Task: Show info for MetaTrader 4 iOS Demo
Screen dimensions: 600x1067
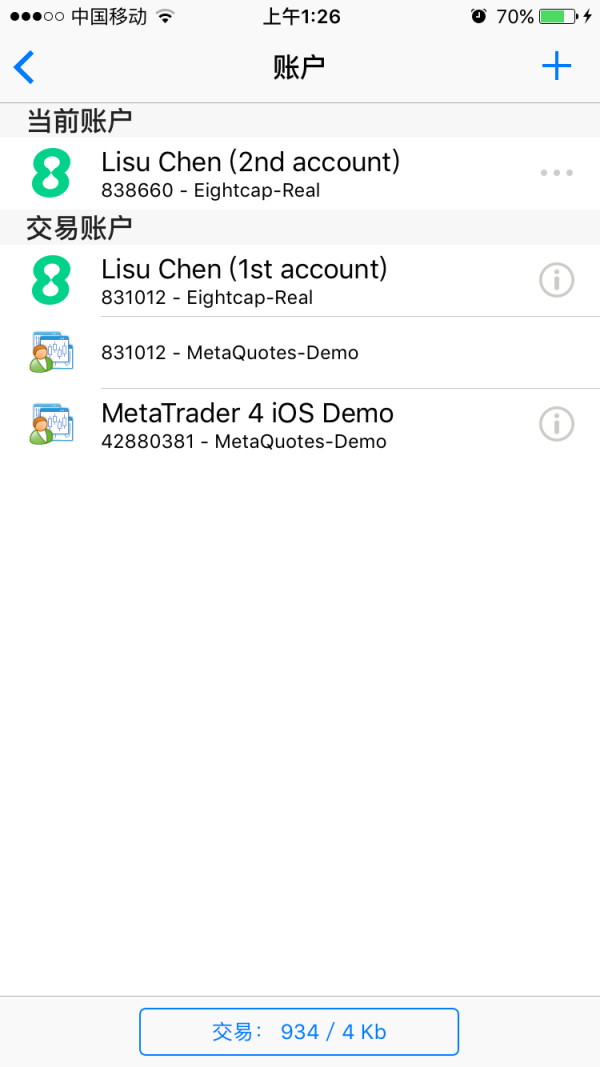Action: [556, 425]
